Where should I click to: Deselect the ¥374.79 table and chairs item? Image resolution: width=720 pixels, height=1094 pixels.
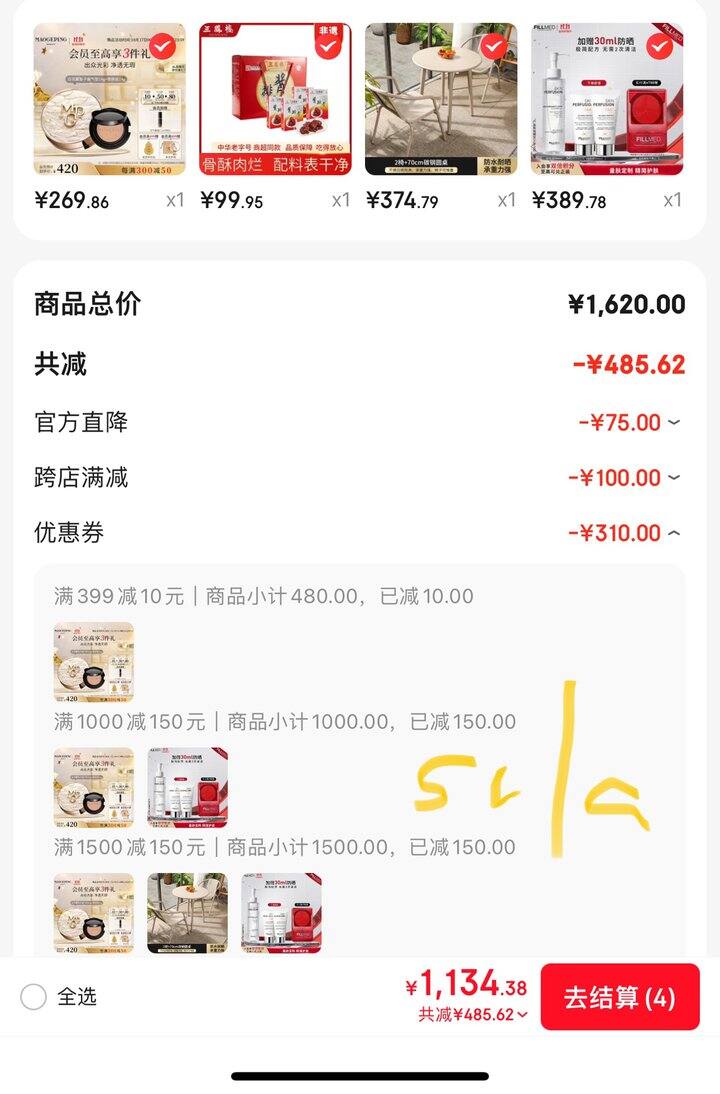(x=493, y=46)
